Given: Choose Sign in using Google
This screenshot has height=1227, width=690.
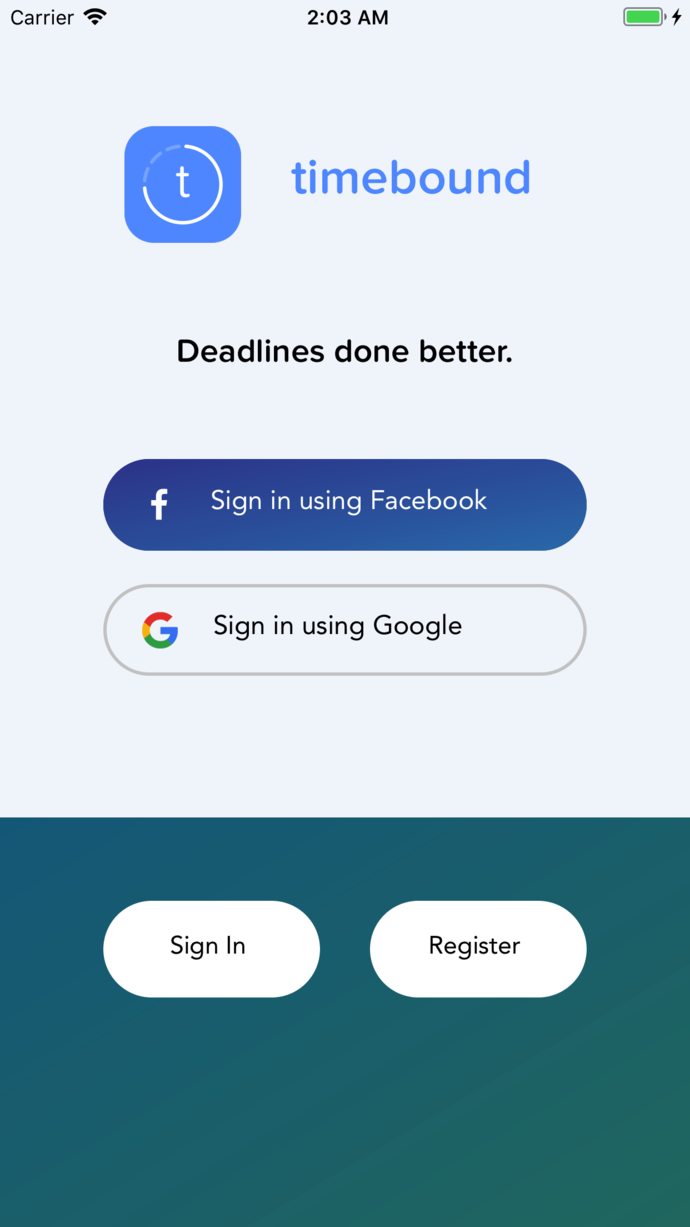Looking at the screenshot, I should (x=345, y=629).
